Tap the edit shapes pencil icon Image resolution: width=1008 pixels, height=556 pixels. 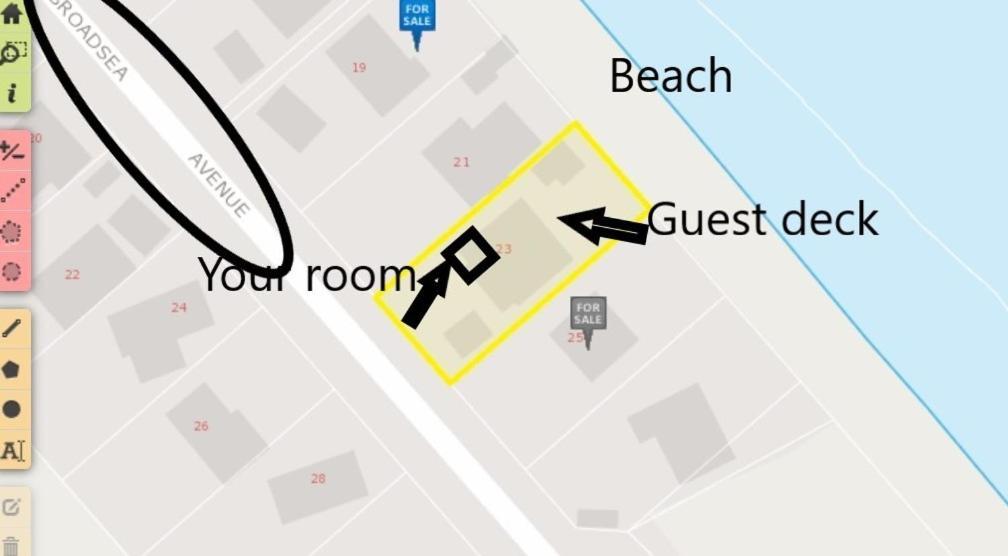pyautogui.click(x=12, y=507)
